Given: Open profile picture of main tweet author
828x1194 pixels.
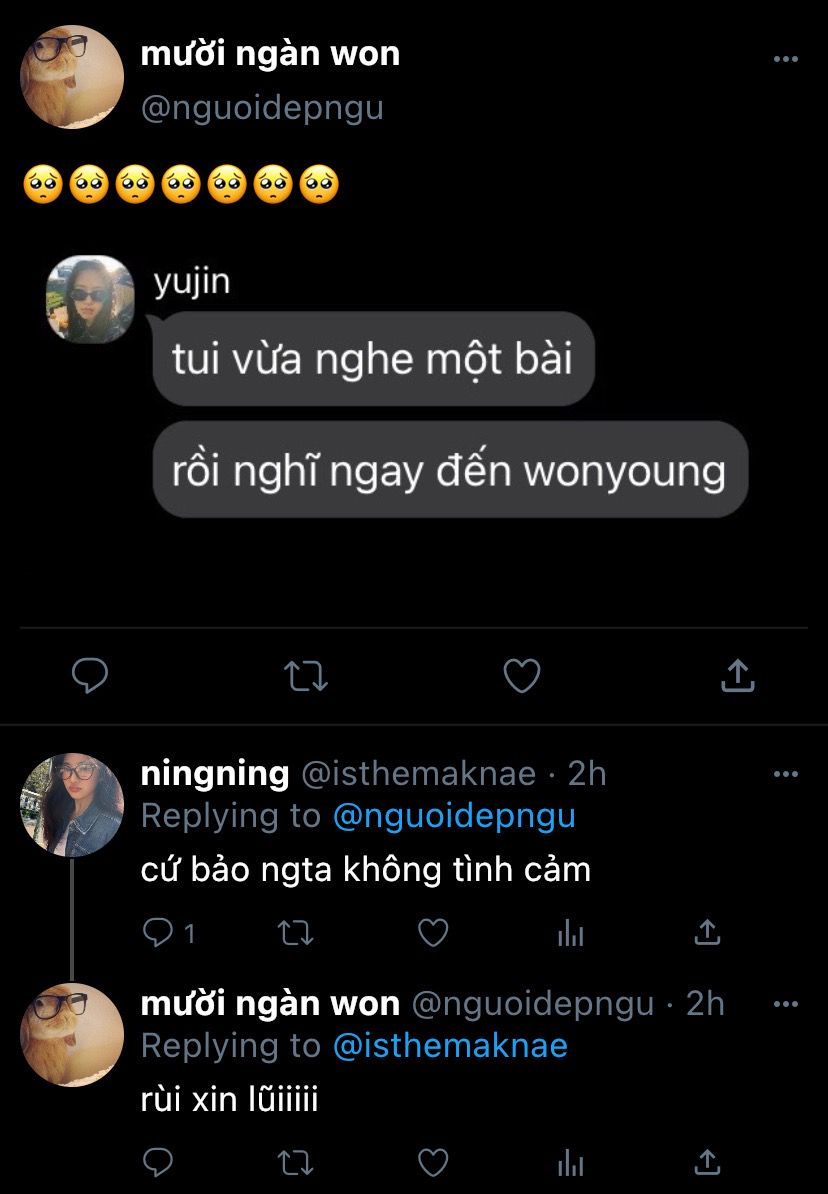Looking at the screenshot, I should click(x=72, y=77).
